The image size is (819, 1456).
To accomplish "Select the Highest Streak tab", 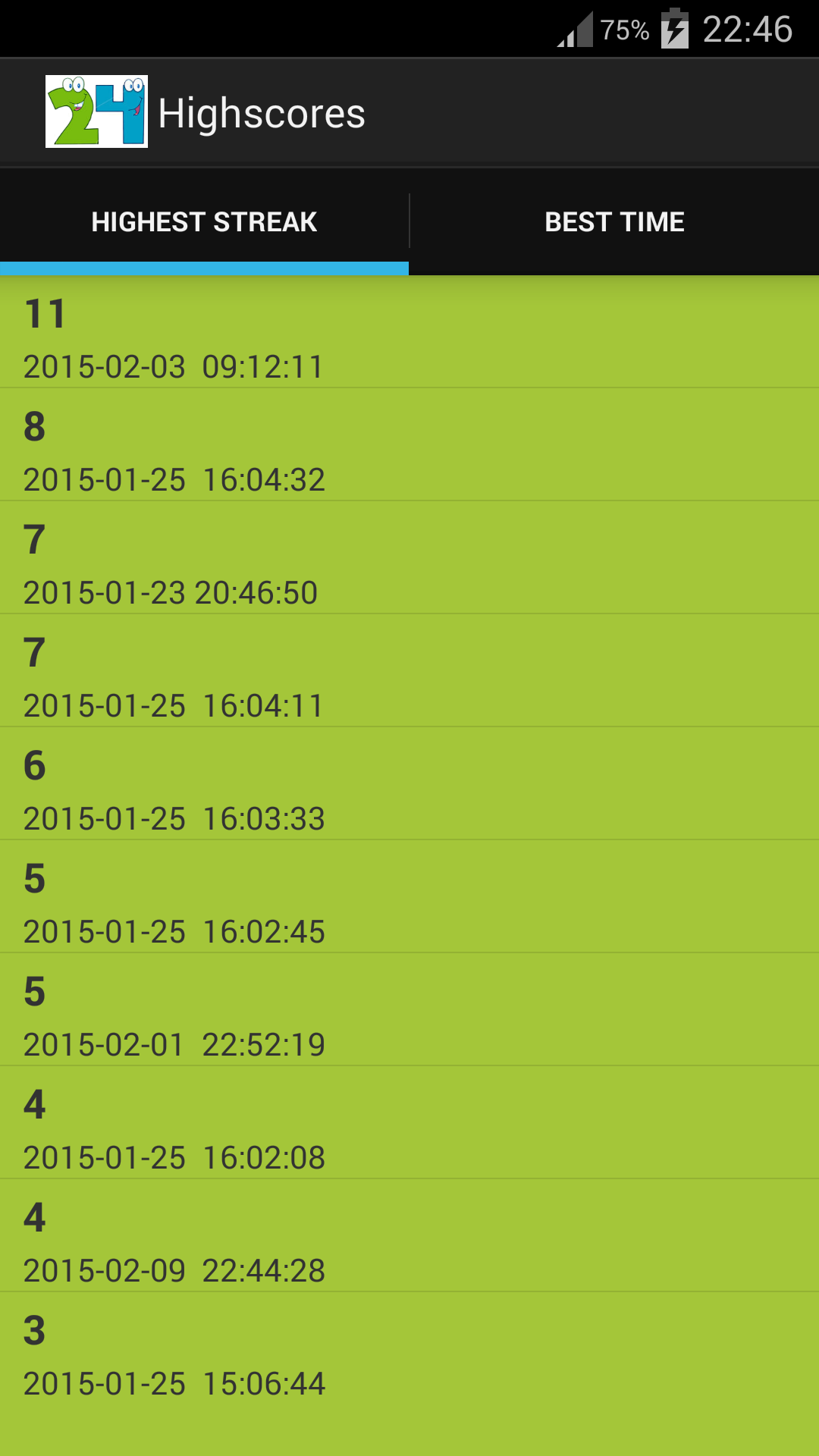I will click(204, 221).
